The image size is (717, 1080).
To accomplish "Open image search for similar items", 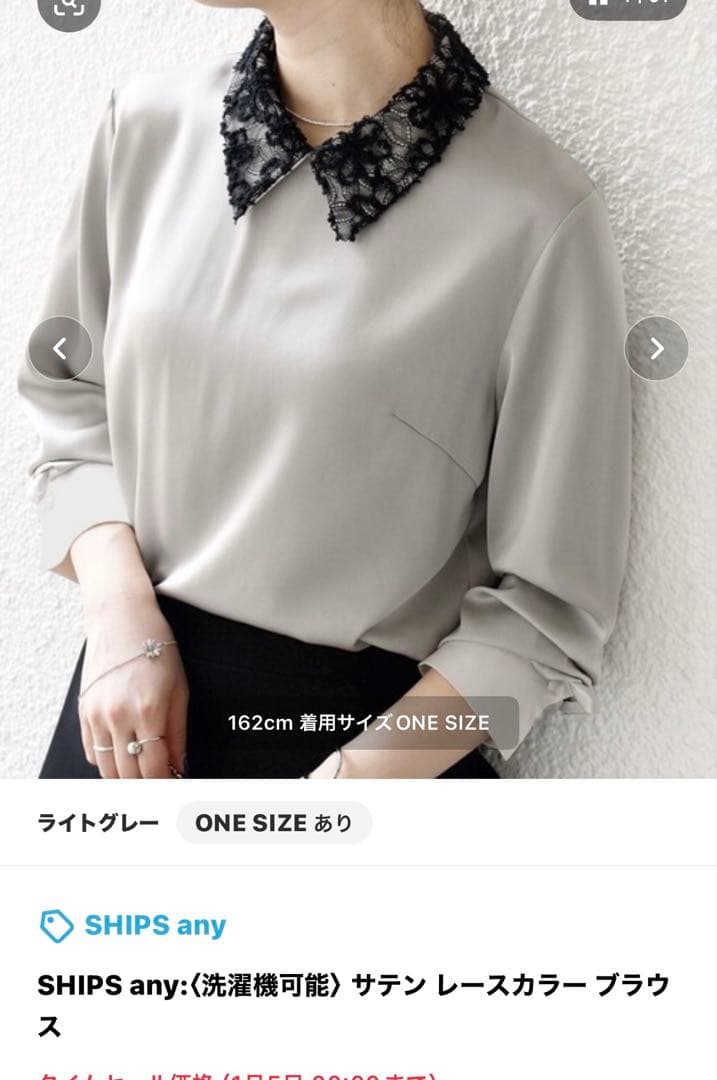I will coord(69,8).
